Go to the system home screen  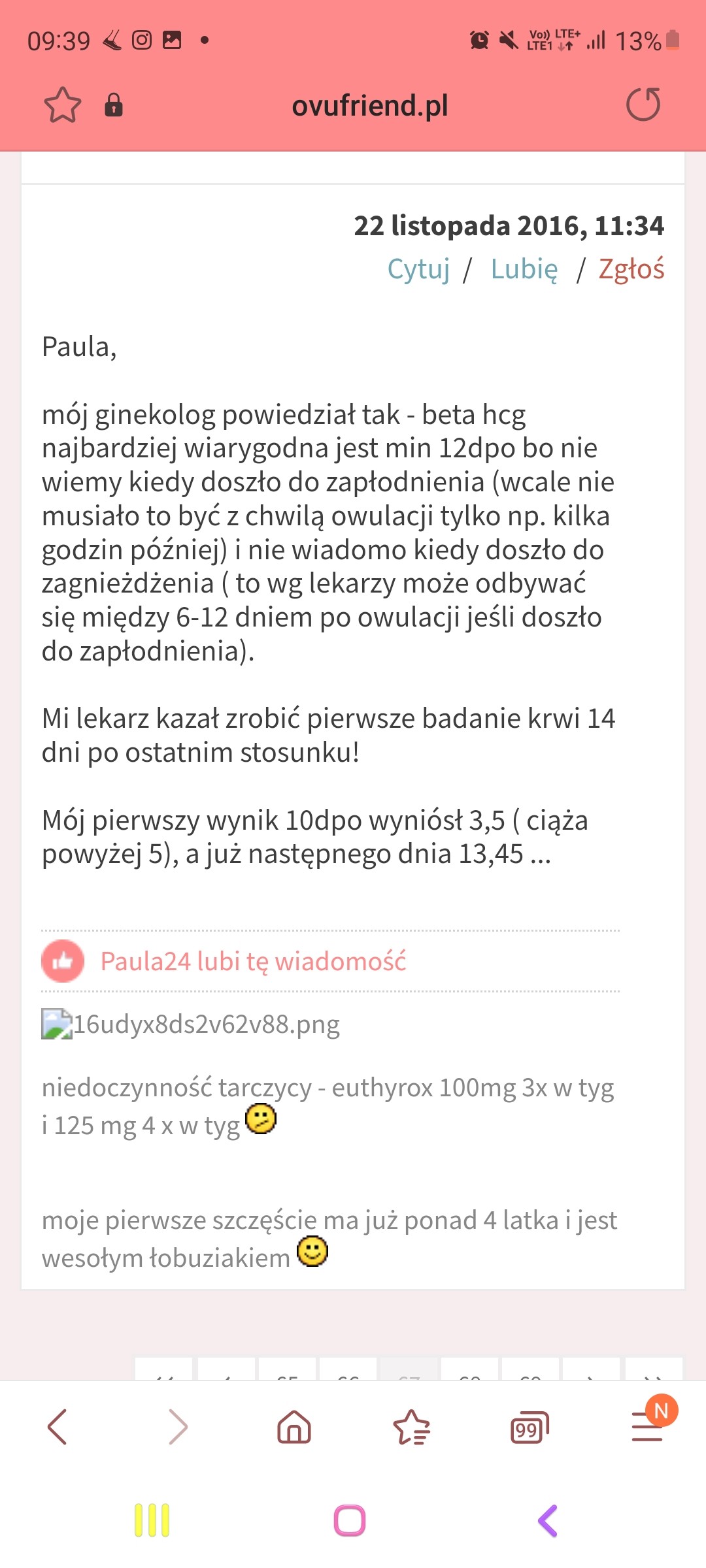click(x=350, y=1520)
